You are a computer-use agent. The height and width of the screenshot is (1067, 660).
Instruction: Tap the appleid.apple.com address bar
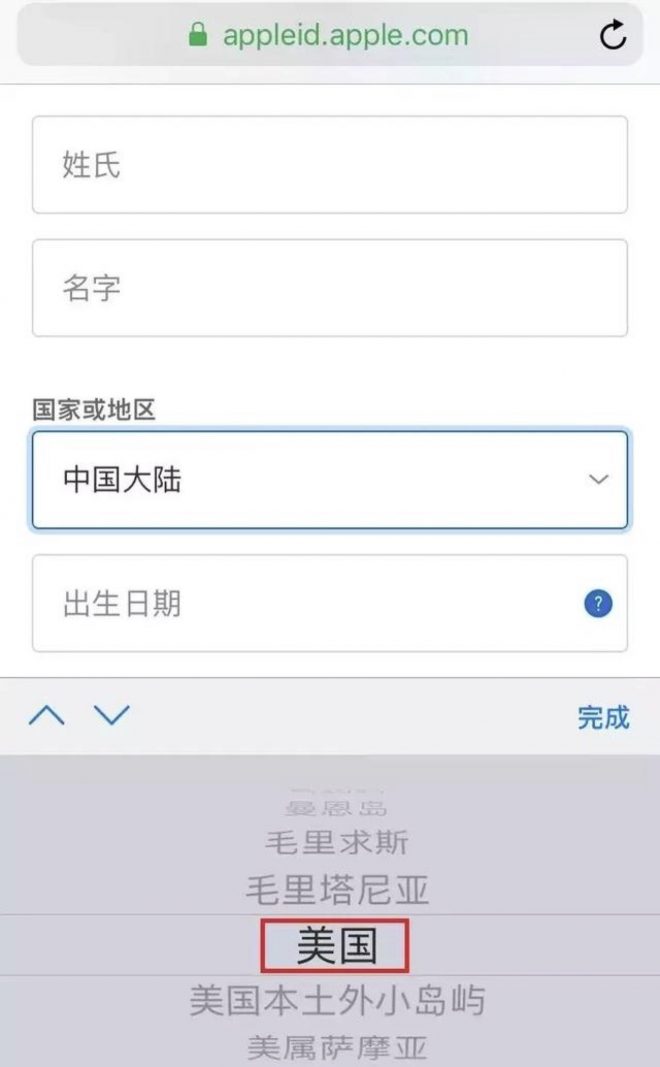tap(330, 35)
